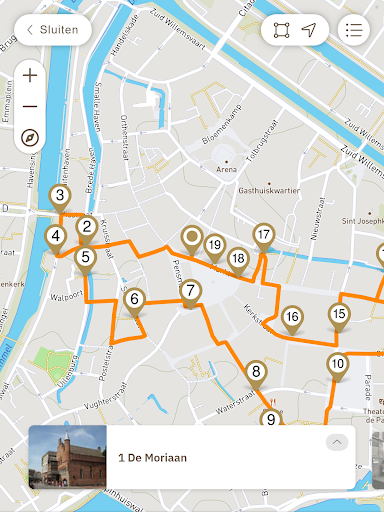
Task: Select route stop 8 on the map
Action: coord(256,375)
